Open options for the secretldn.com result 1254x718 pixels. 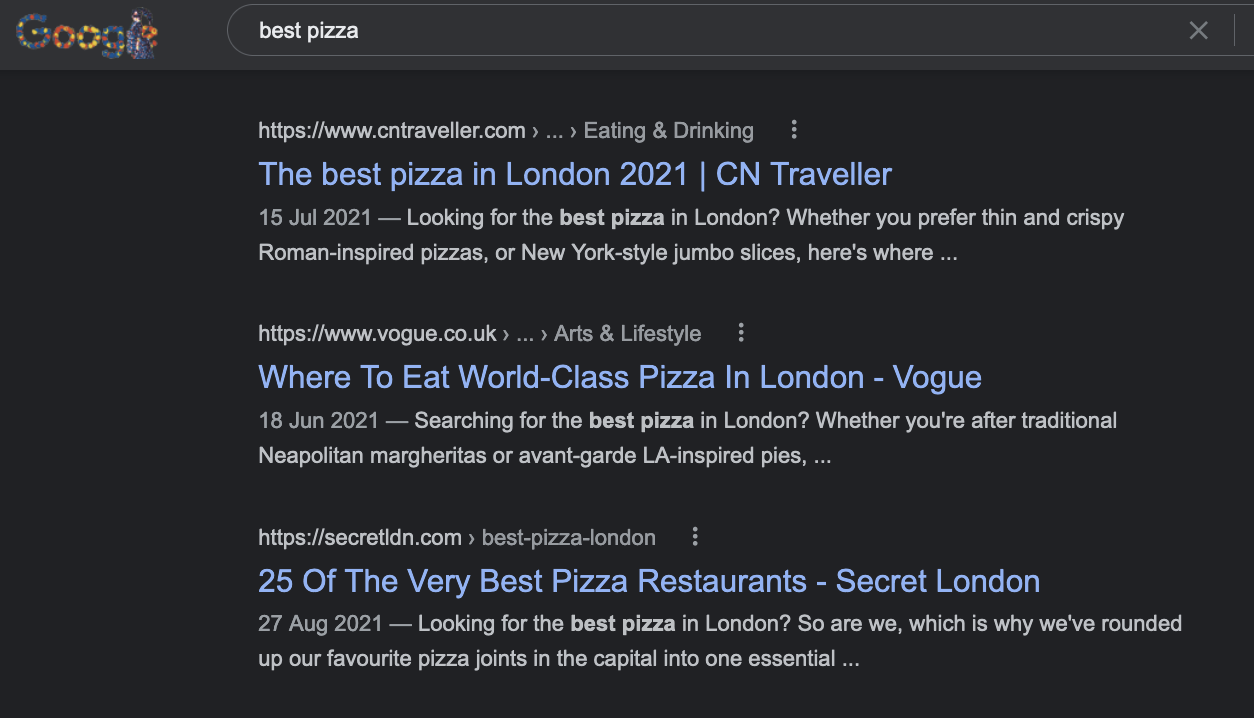click(695, 537)
